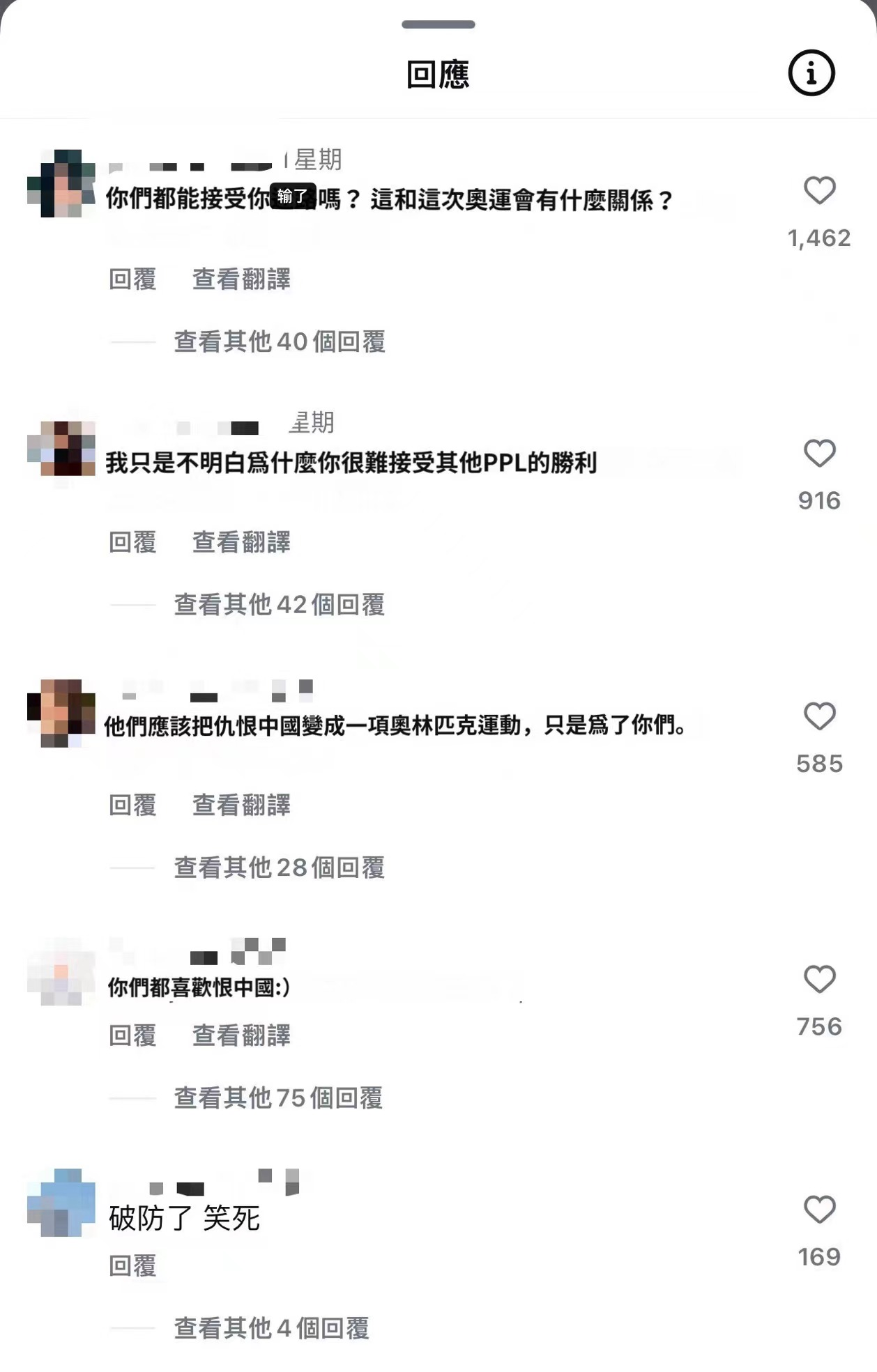Show the other 42 replies
This screenshot has width=877, height=1372.
[x=279, y=605]
